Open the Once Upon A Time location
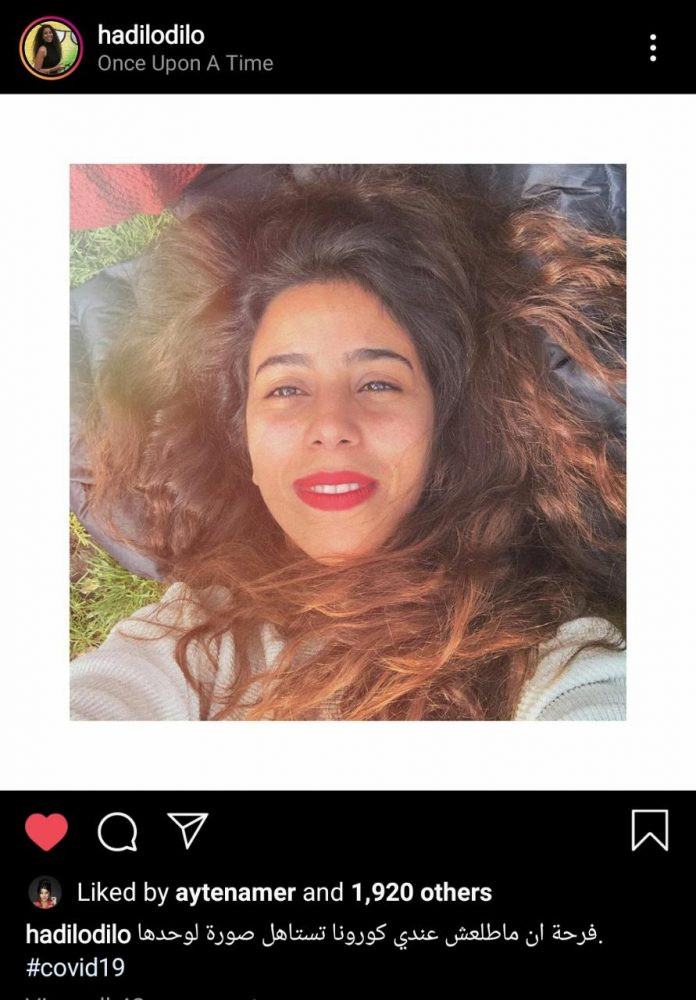Viewport: 696px width, 1000px height. pyautogui.click(x=185, y=63)
